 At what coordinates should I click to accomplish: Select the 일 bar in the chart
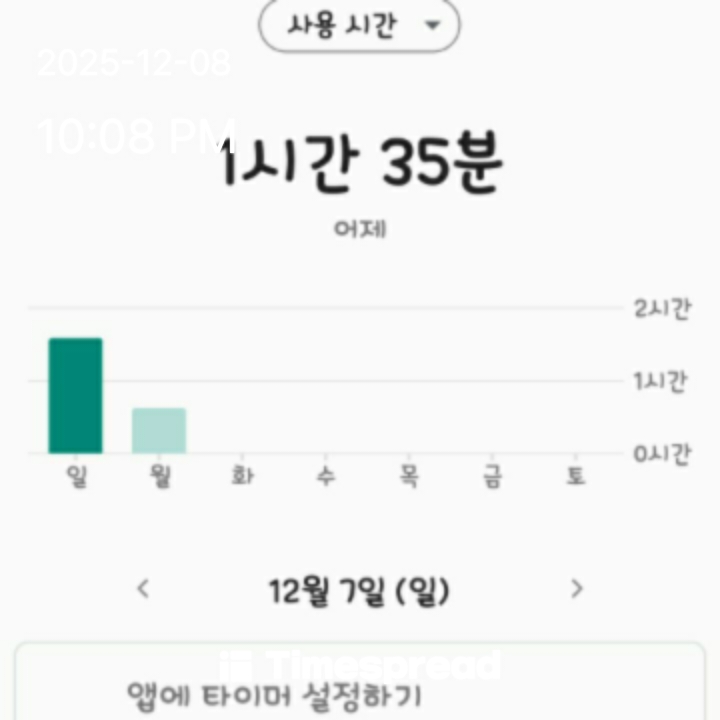point(75,396)
